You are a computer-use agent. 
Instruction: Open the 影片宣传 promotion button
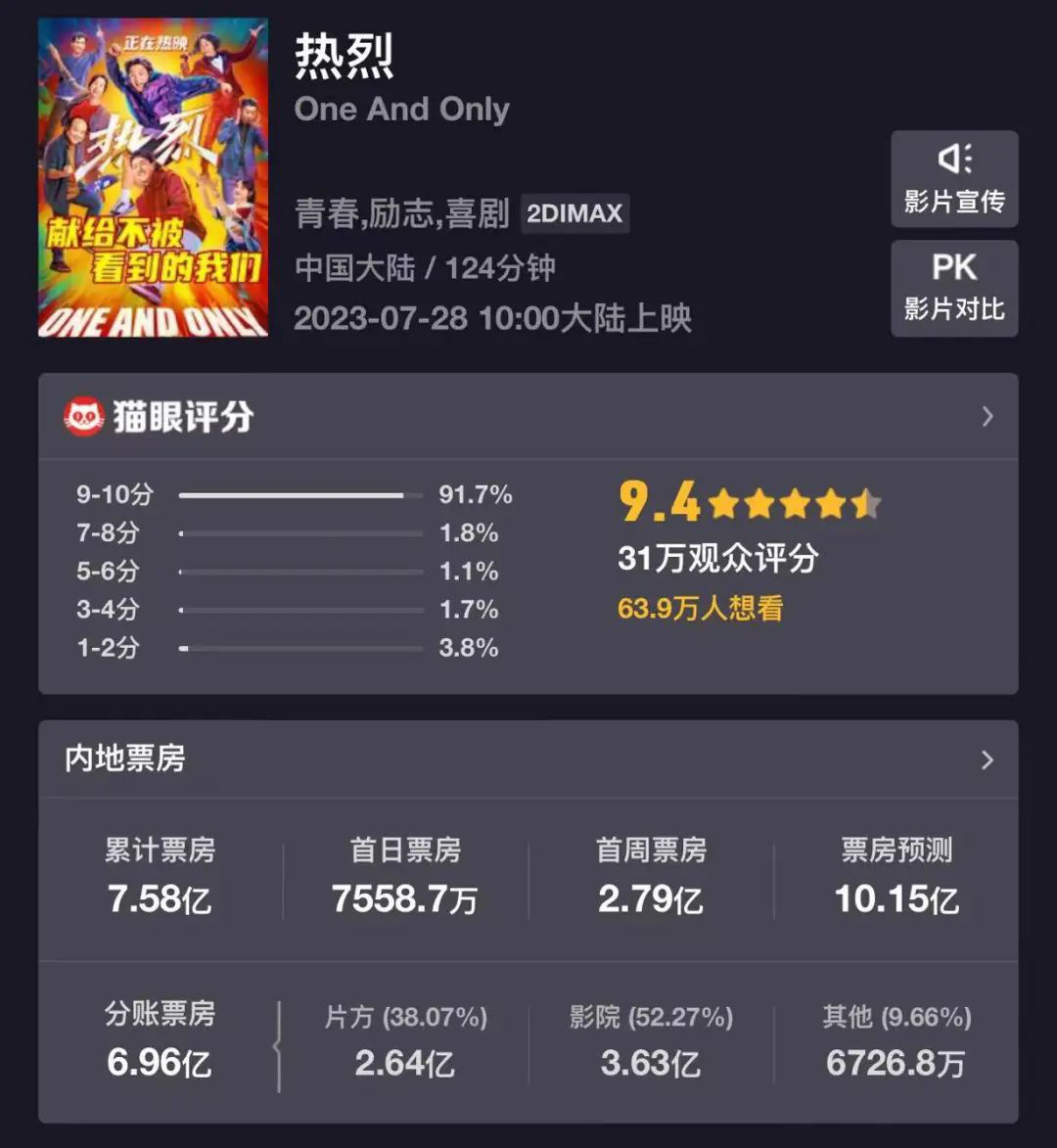coord(954,180)
